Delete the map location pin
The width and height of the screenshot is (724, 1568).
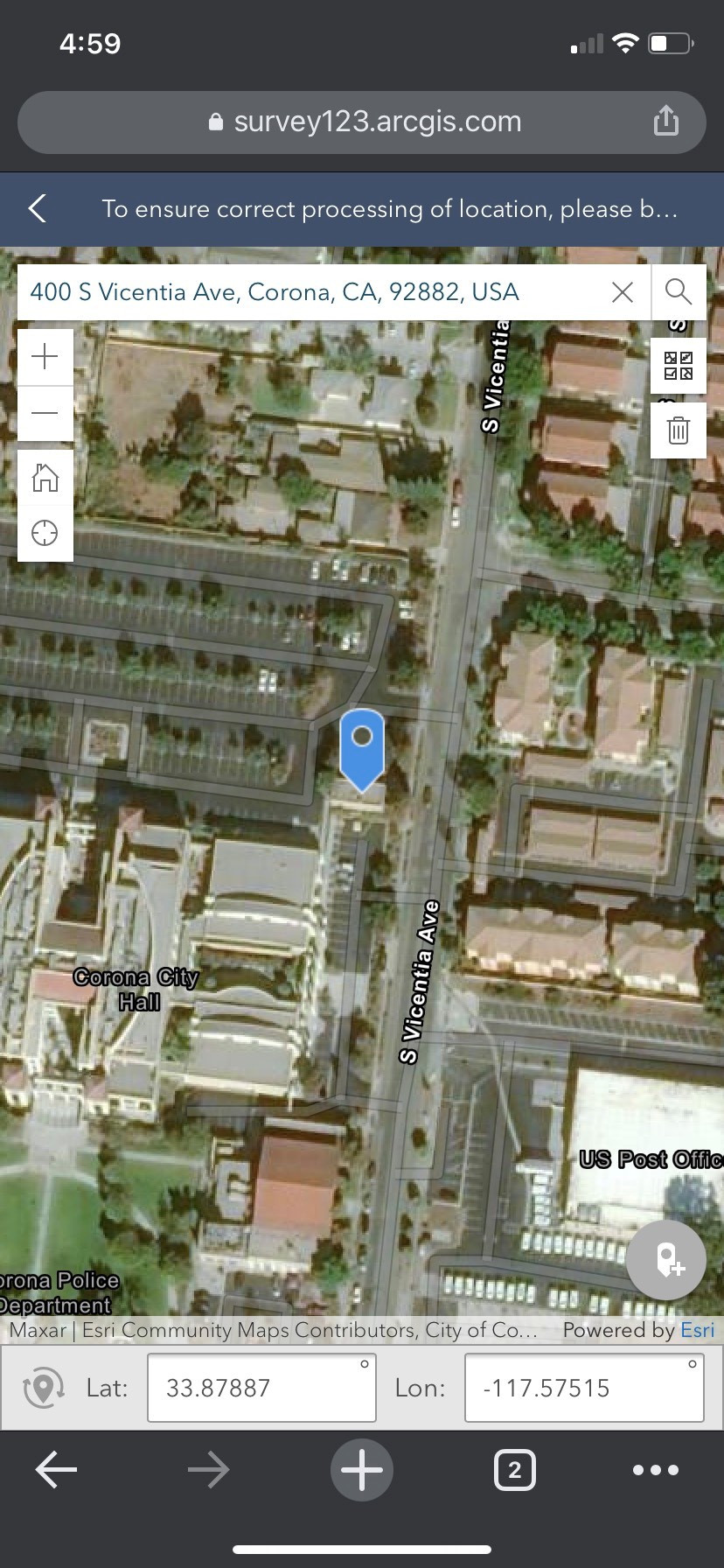[x=679, y=430]
